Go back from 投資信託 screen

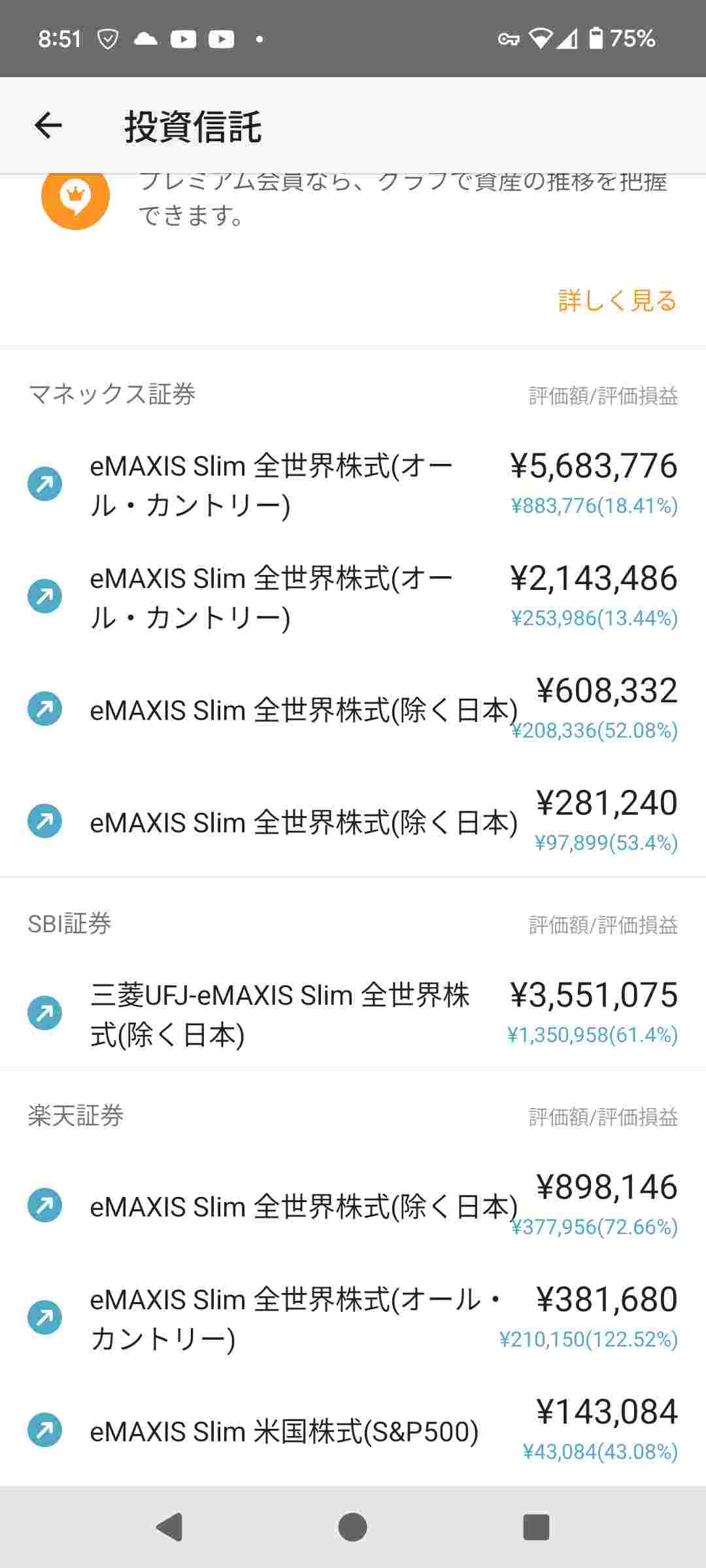point(48,125)
